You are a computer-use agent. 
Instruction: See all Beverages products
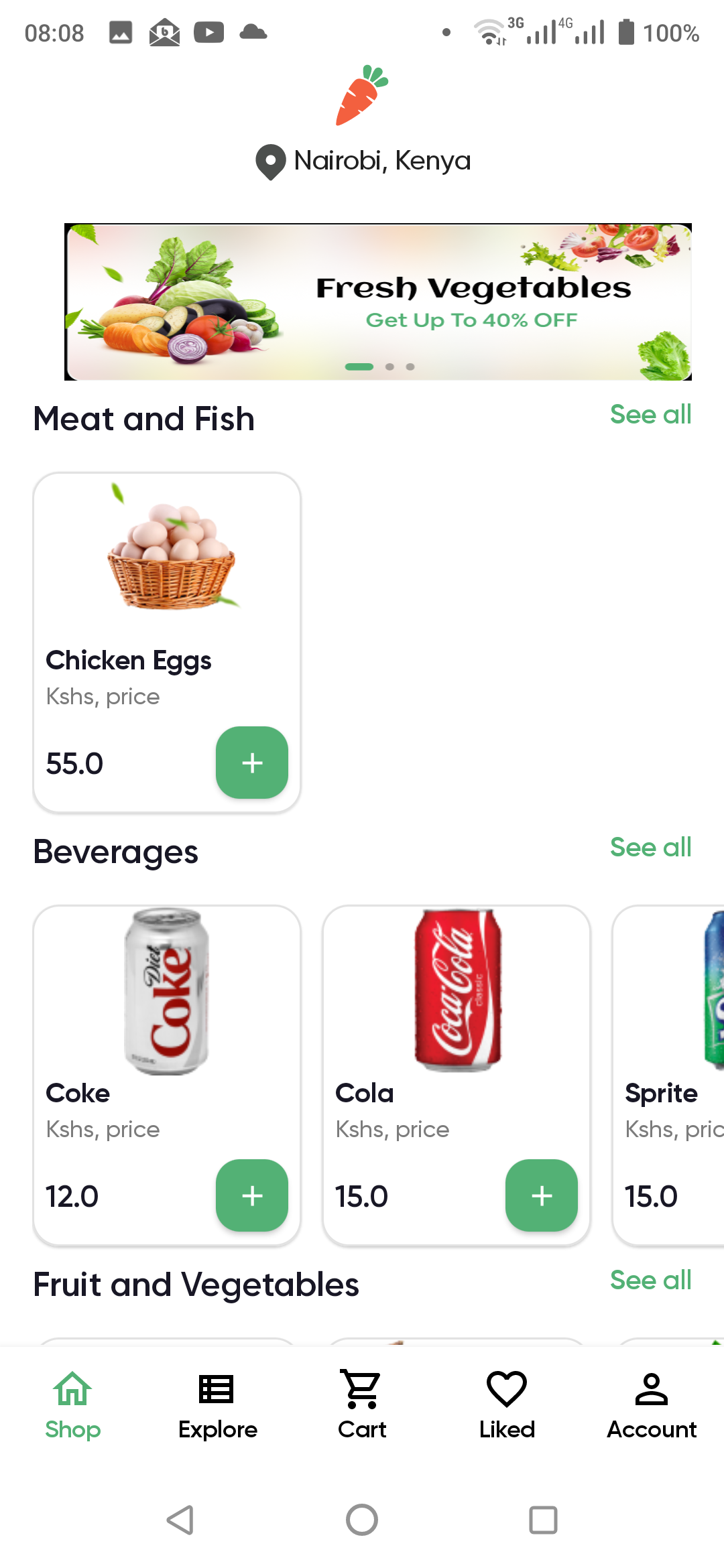pyautogui.click(x=650, y=848)
